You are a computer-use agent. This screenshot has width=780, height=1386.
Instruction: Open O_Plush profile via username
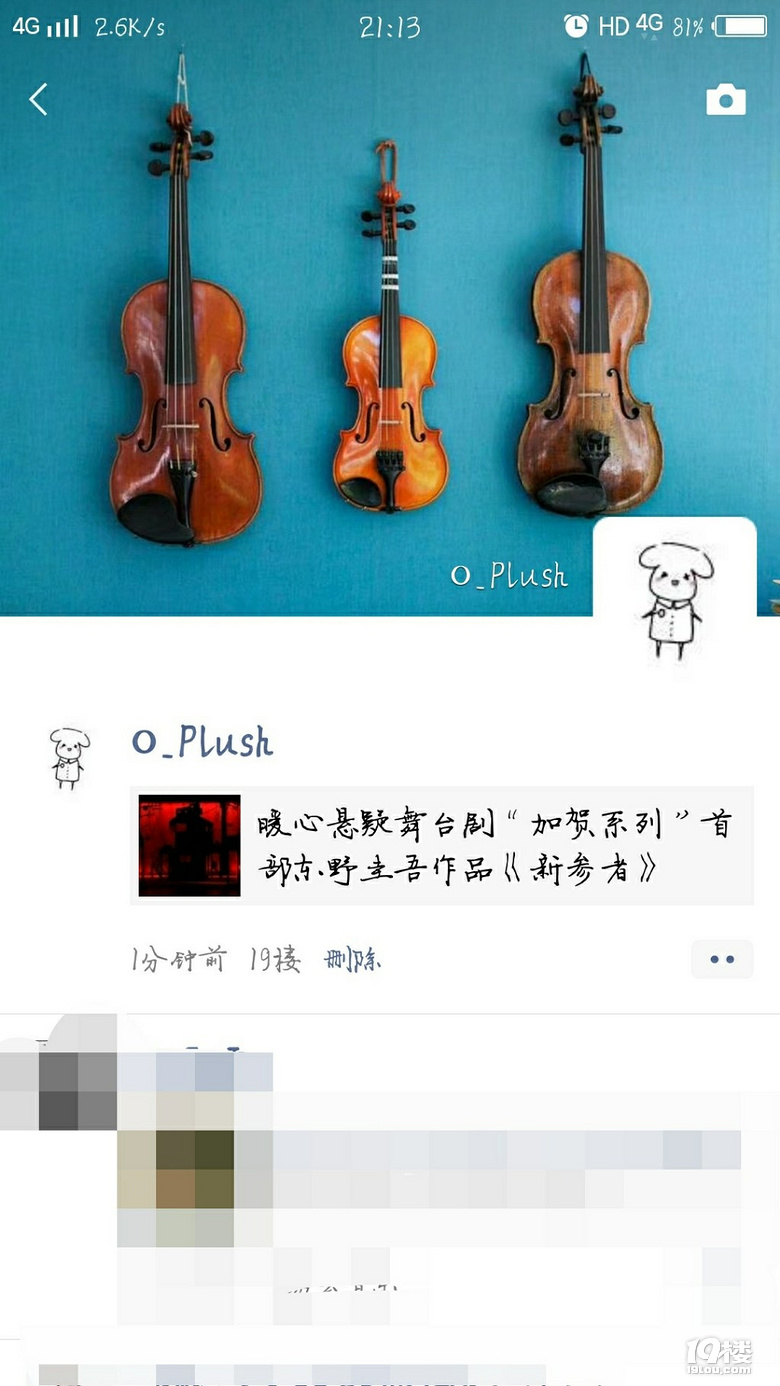(203, 742)
